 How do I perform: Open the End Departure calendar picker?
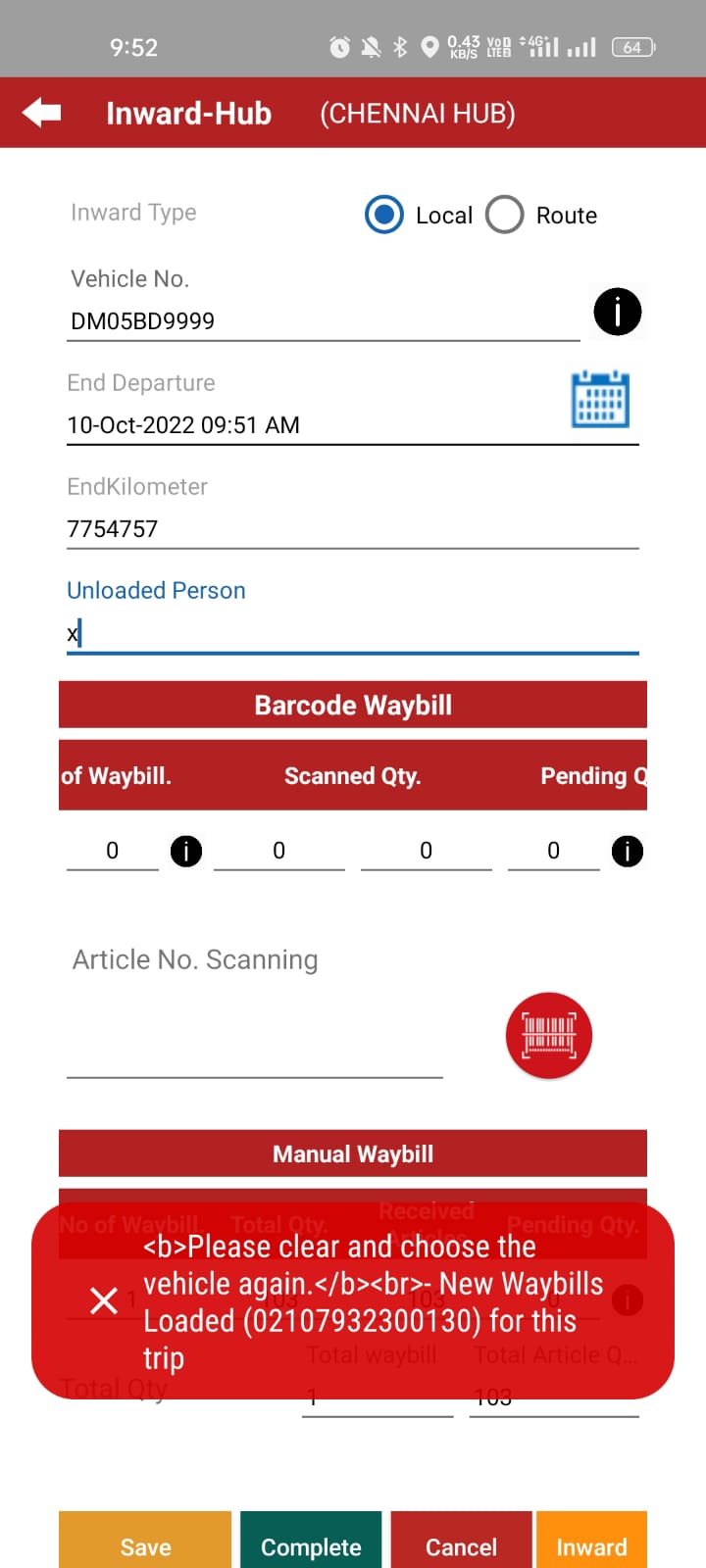pos(600,399)
